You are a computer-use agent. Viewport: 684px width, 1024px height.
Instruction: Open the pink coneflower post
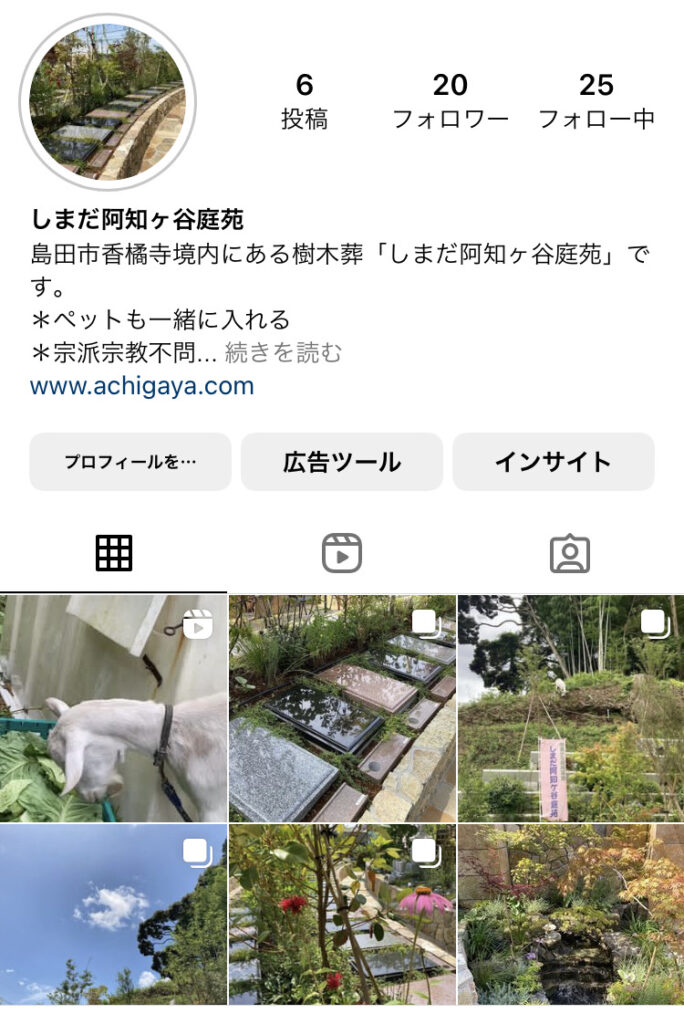(x=342, y=914)
